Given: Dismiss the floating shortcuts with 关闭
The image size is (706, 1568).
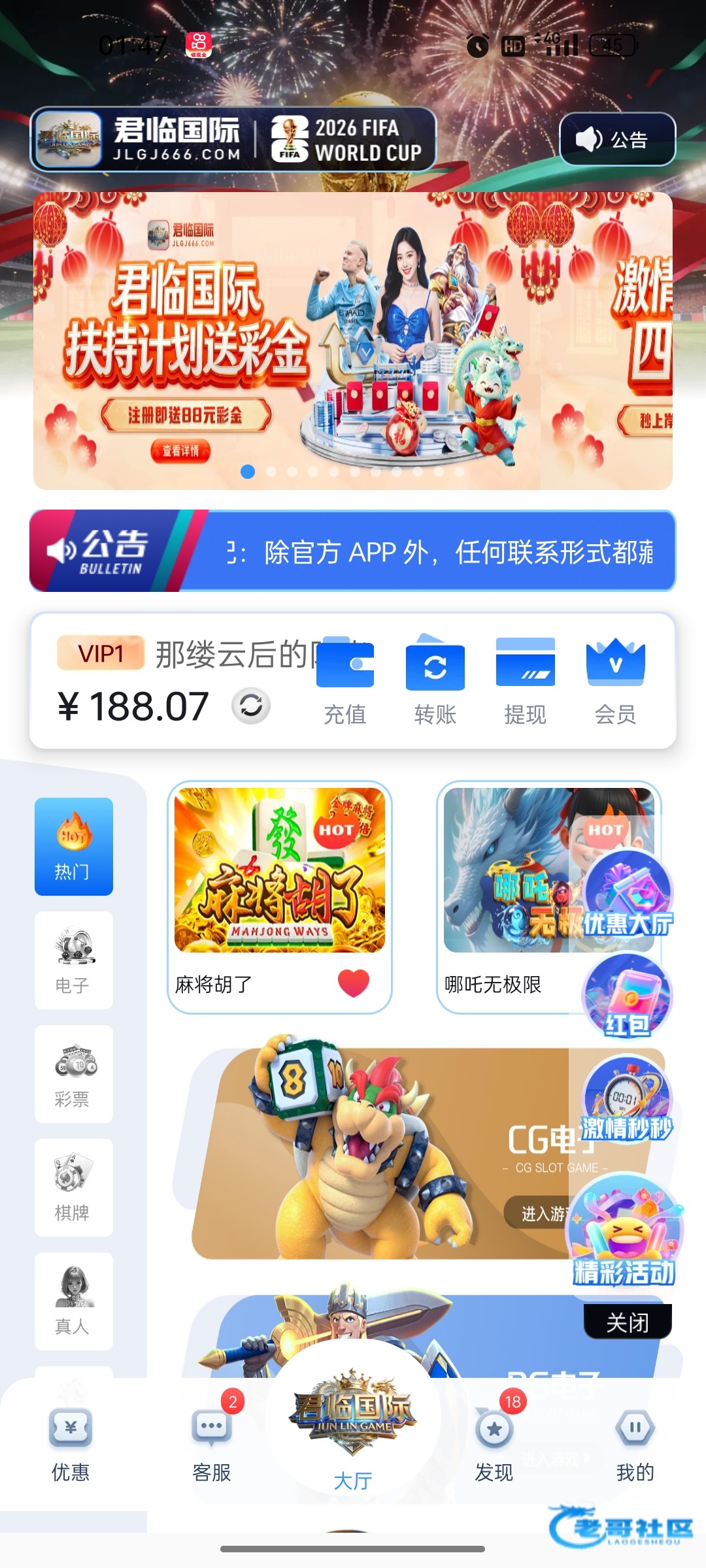Looking at the screenshot, I should [x=627, y=1323].
